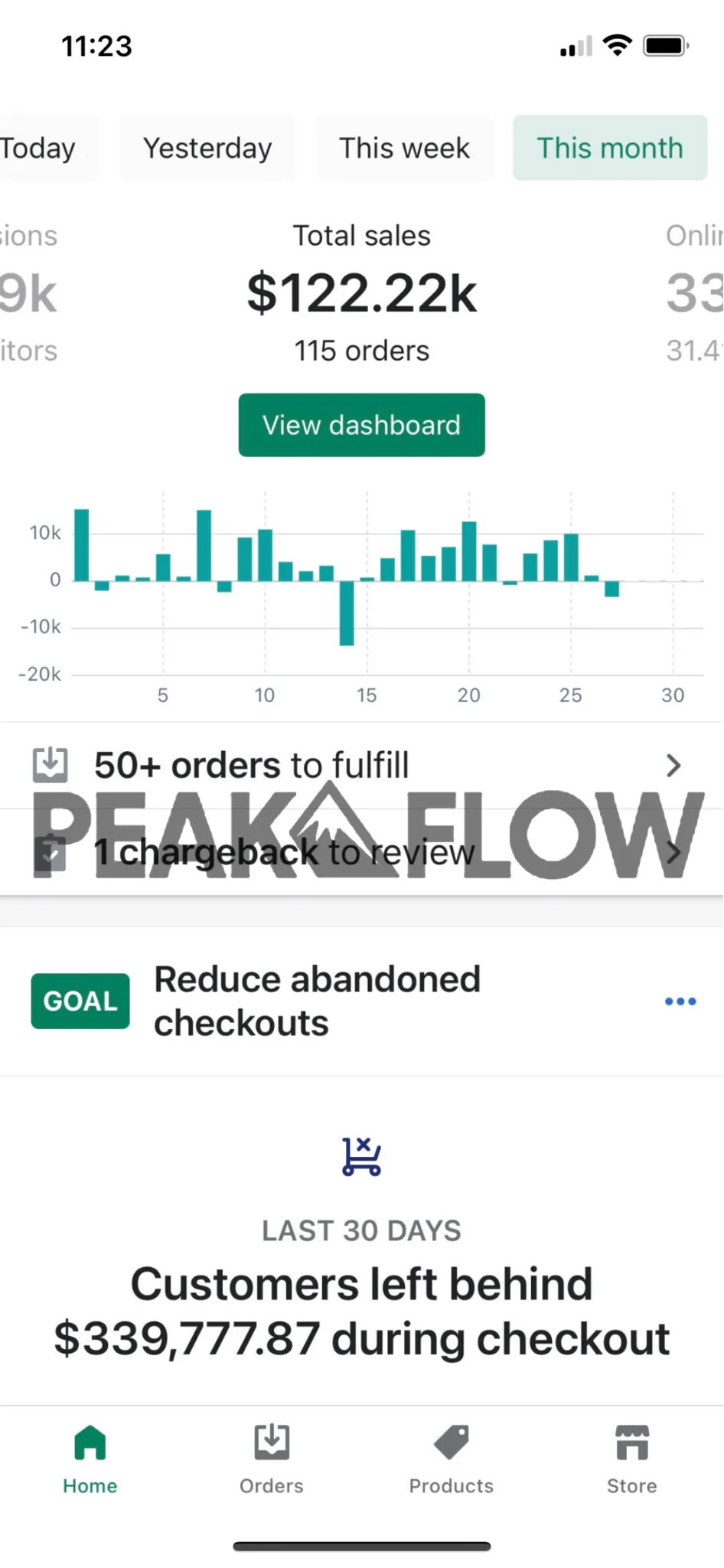Open the goal card's three-dot menu
The width and height of the screenshot is (724, 1568).
pos(680,1001)
